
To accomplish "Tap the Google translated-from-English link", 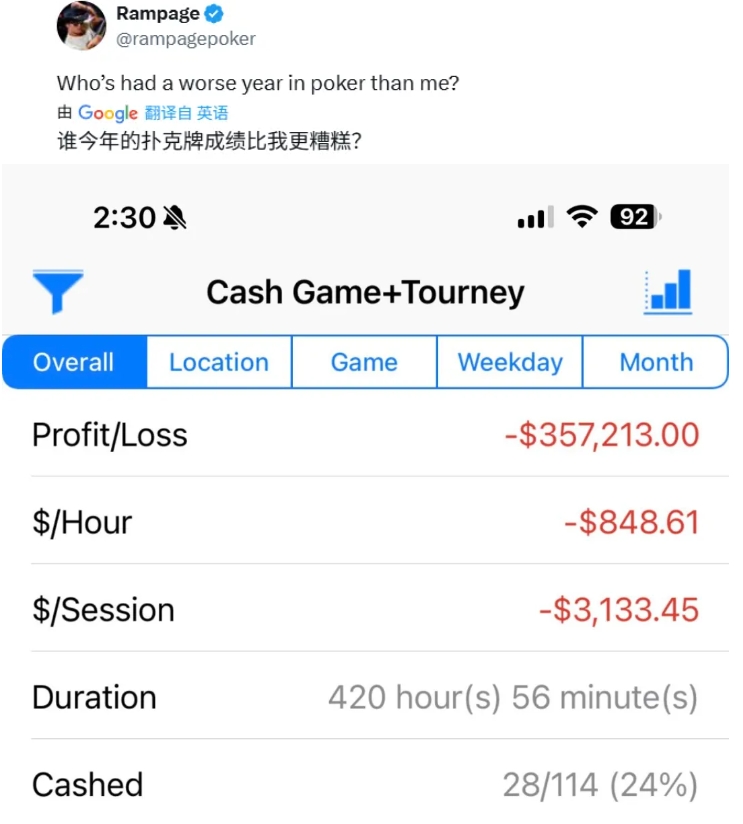I will tap(186, 113).
